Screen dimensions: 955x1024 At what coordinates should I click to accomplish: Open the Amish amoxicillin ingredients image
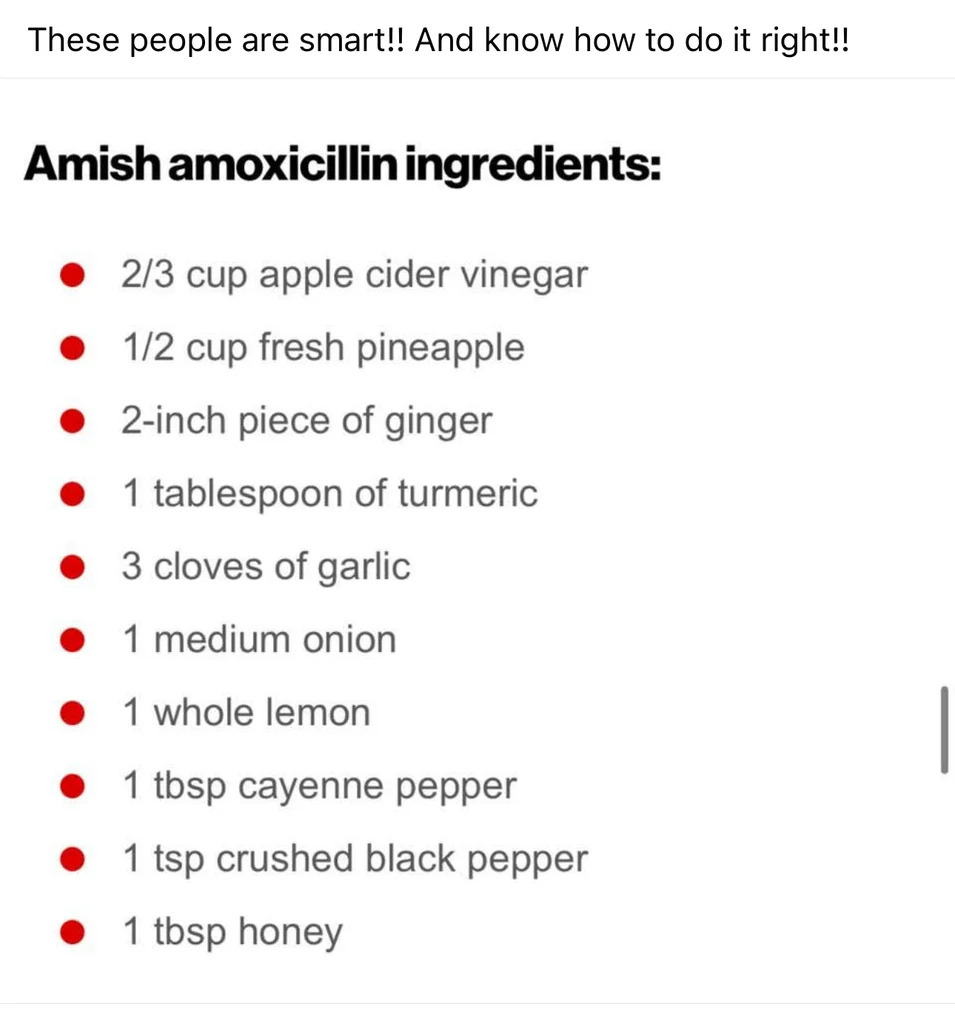pos(477,540)
